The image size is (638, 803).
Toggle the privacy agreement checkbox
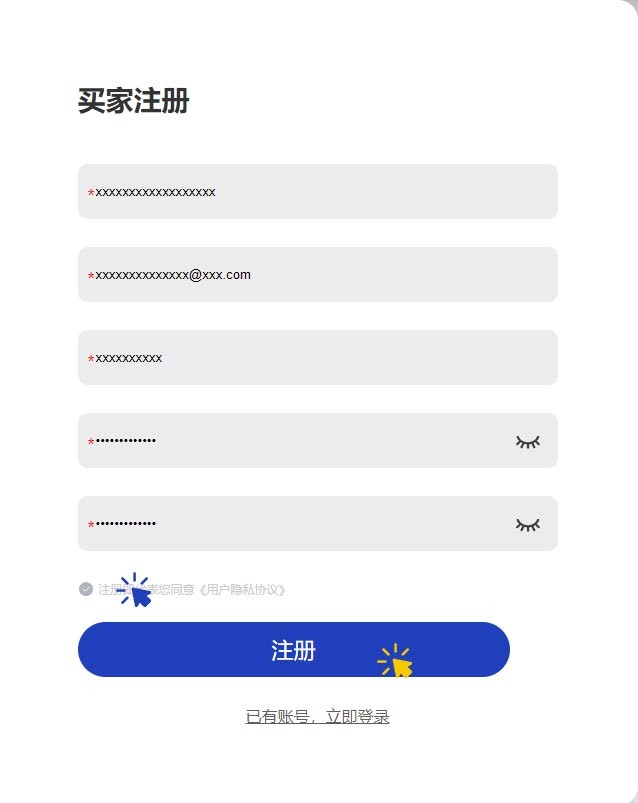point(86,589)
